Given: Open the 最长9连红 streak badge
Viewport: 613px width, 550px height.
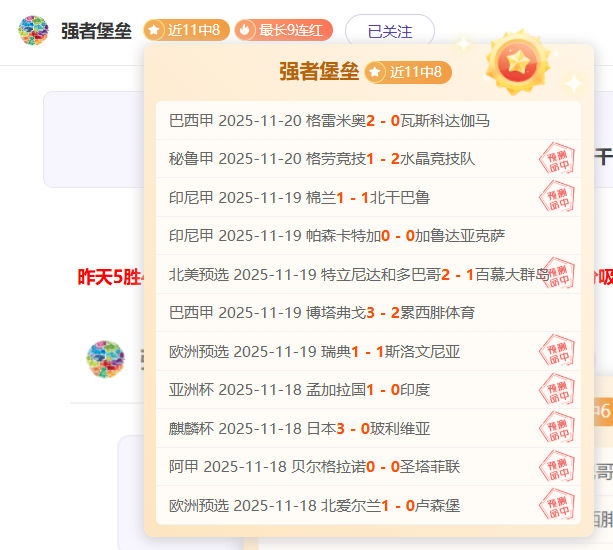Looking at the screenshot, I should (283, 30).
